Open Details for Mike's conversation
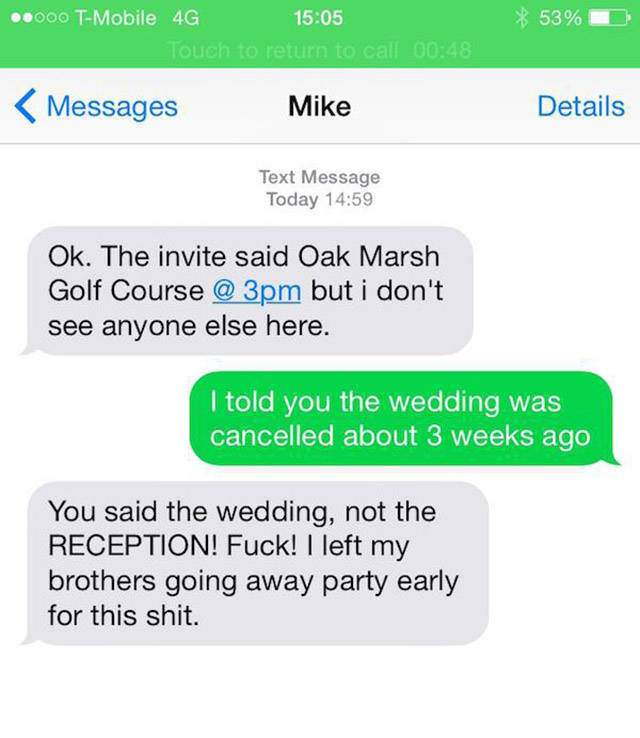Image resolution: width=640 pixels, height=738 pixels. click(x=580, y=106)
